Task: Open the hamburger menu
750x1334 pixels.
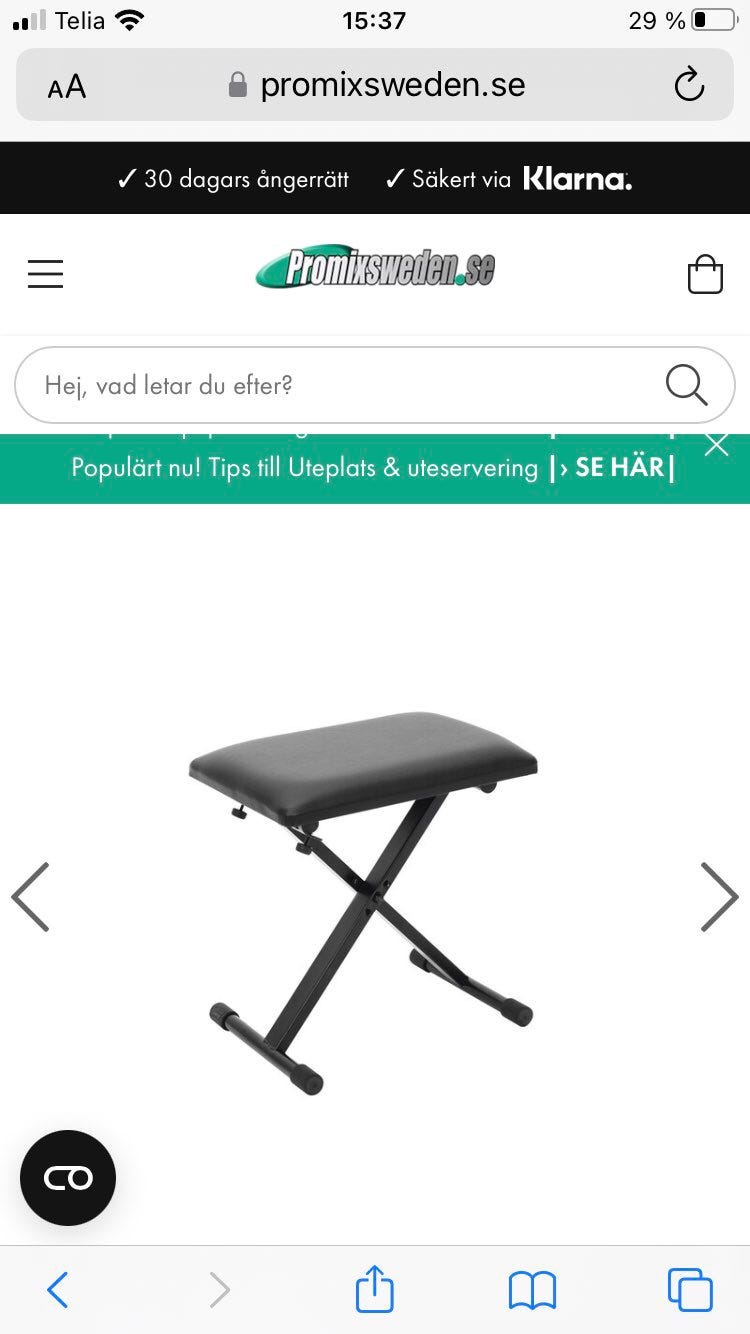Action: 45,273
